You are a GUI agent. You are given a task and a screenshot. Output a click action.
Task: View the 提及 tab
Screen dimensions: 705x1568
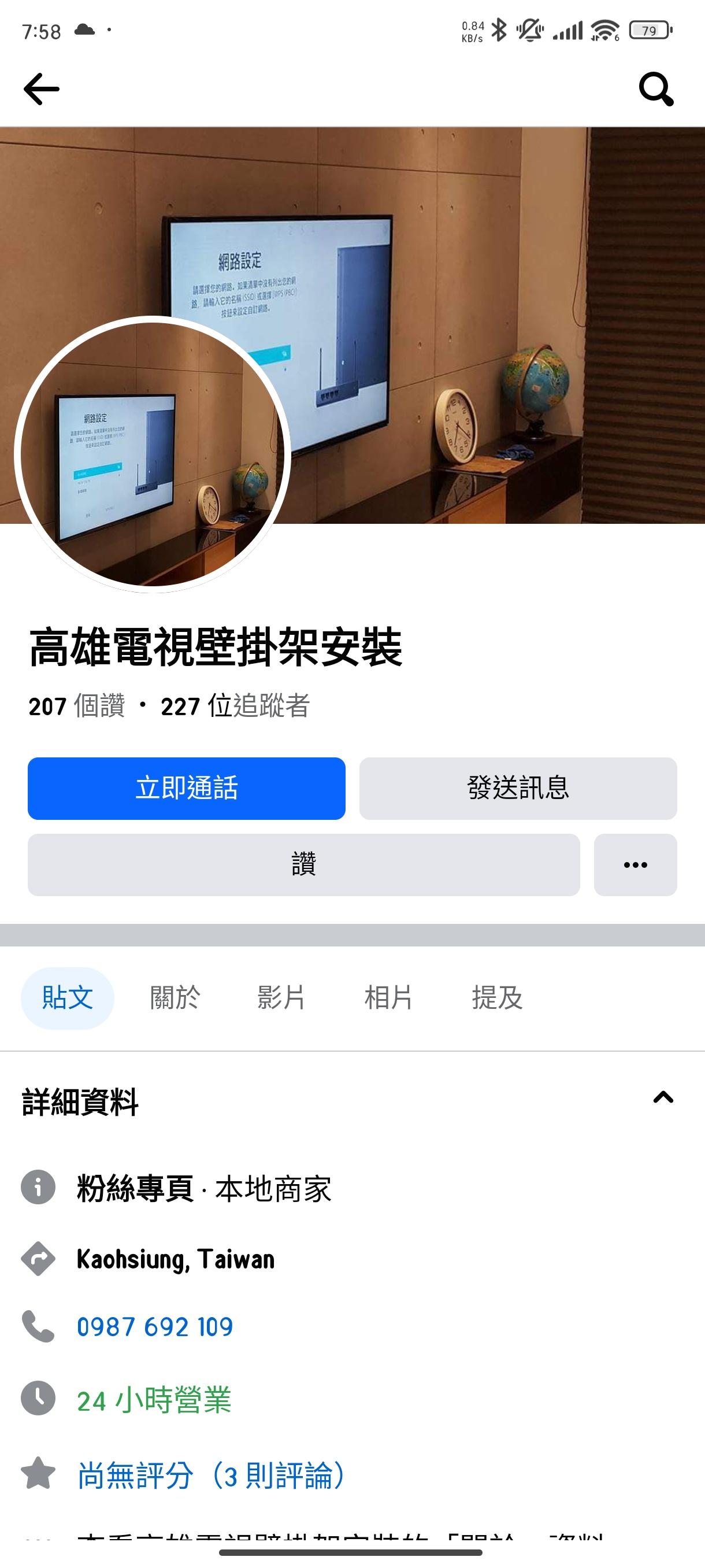pos(497,998)
